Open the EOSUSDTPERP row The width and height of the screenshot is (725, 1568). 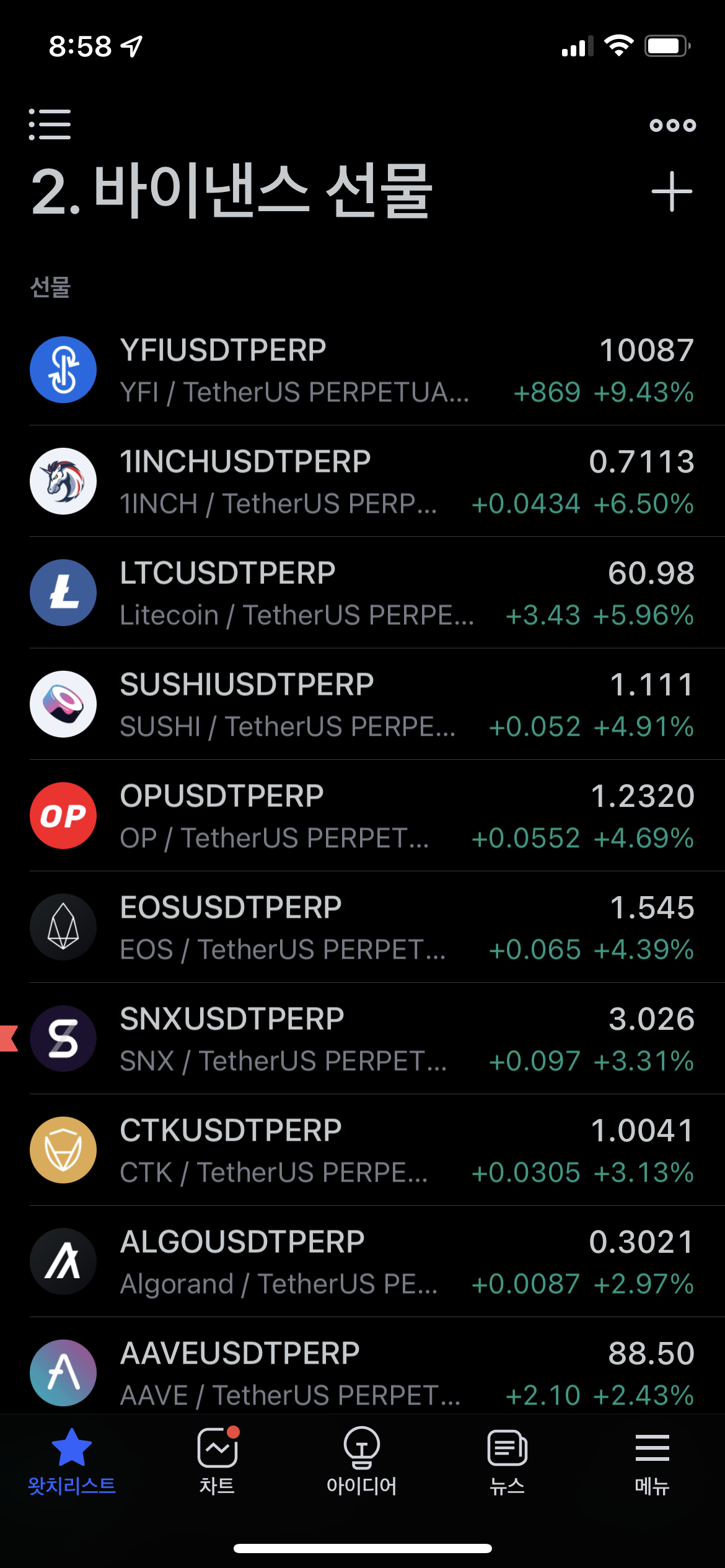(x=362, y=927)
